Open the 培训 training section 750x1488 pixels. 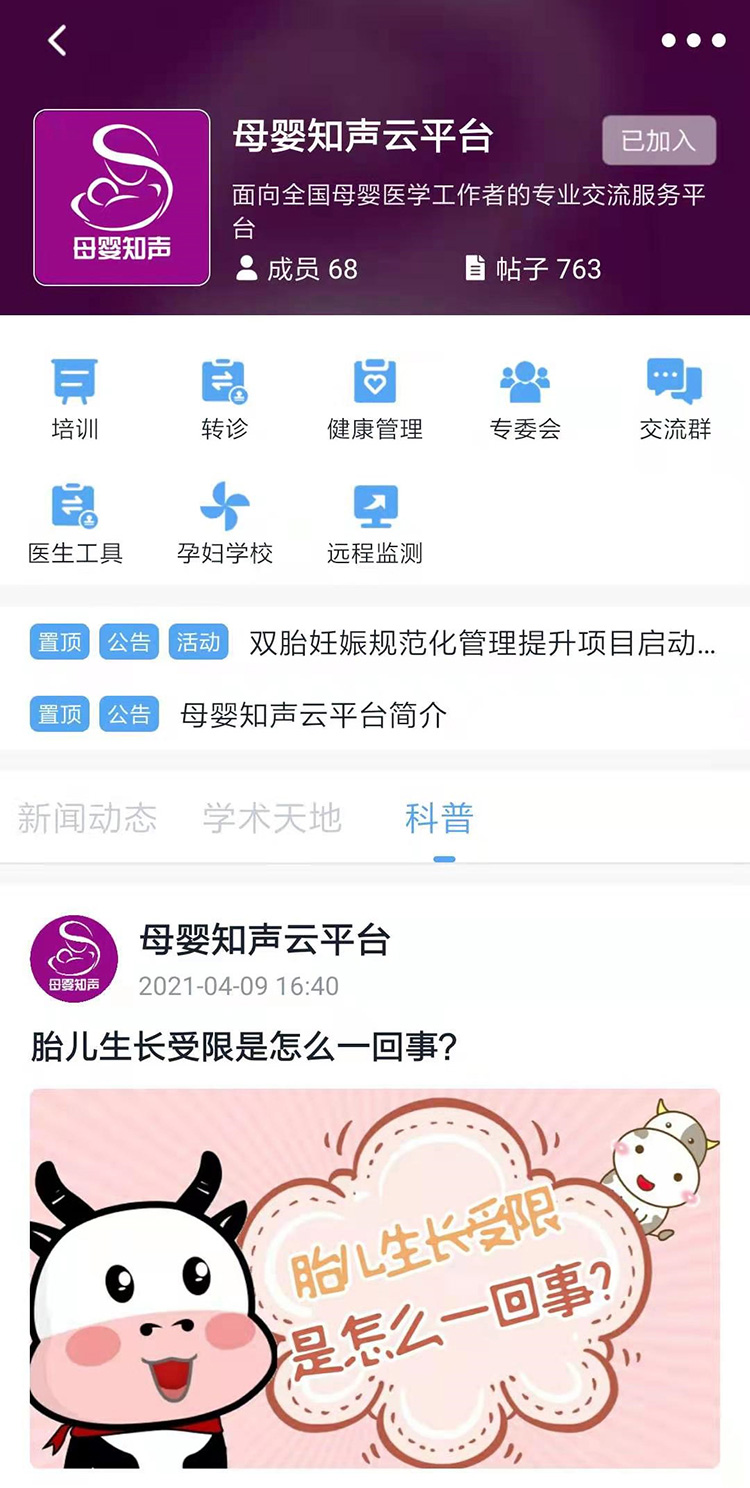tap(75, 399)
